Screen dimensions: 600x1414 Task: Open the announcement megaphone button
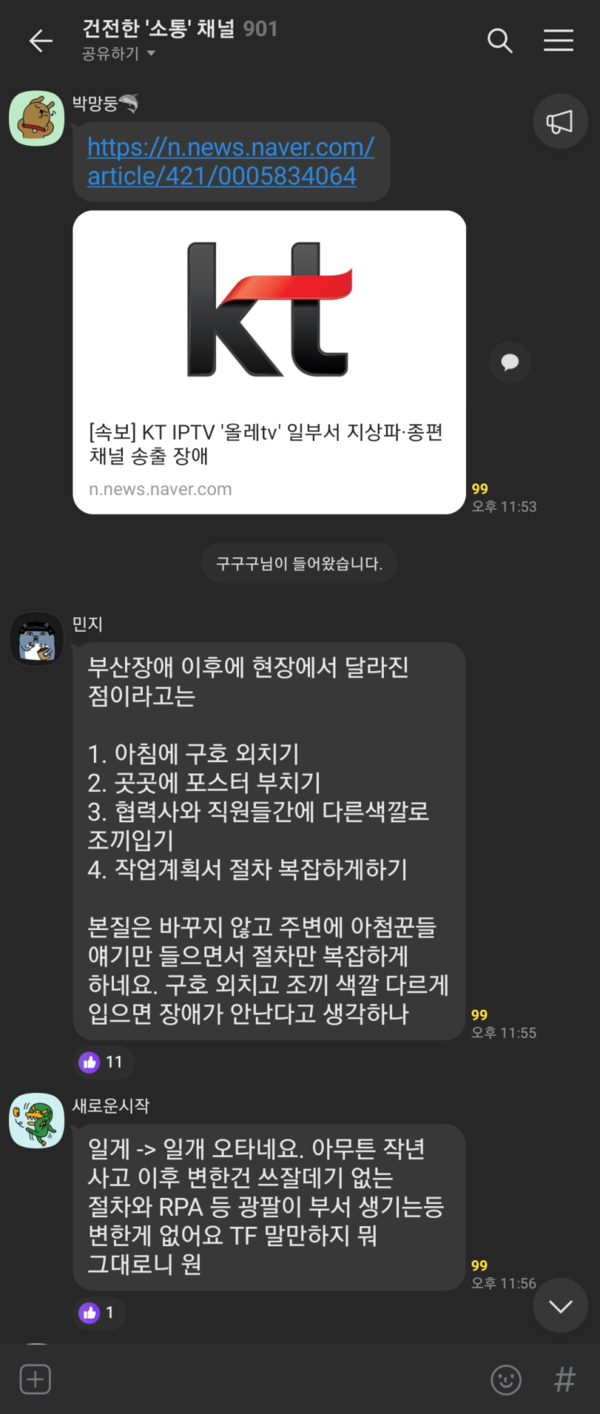560,122
